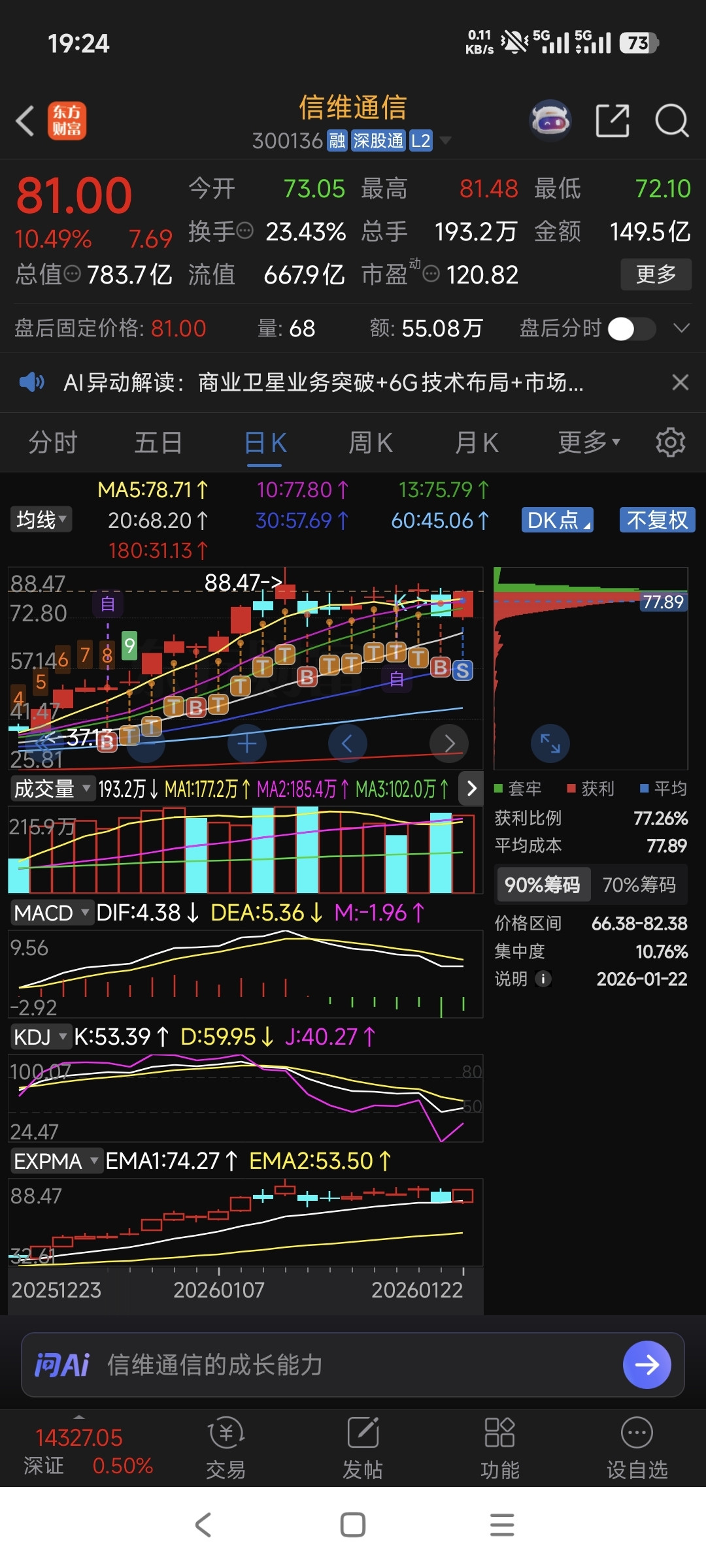Select the 90%筹码 option
This screenshot has width=706, height=1568.
pos(543,884)
